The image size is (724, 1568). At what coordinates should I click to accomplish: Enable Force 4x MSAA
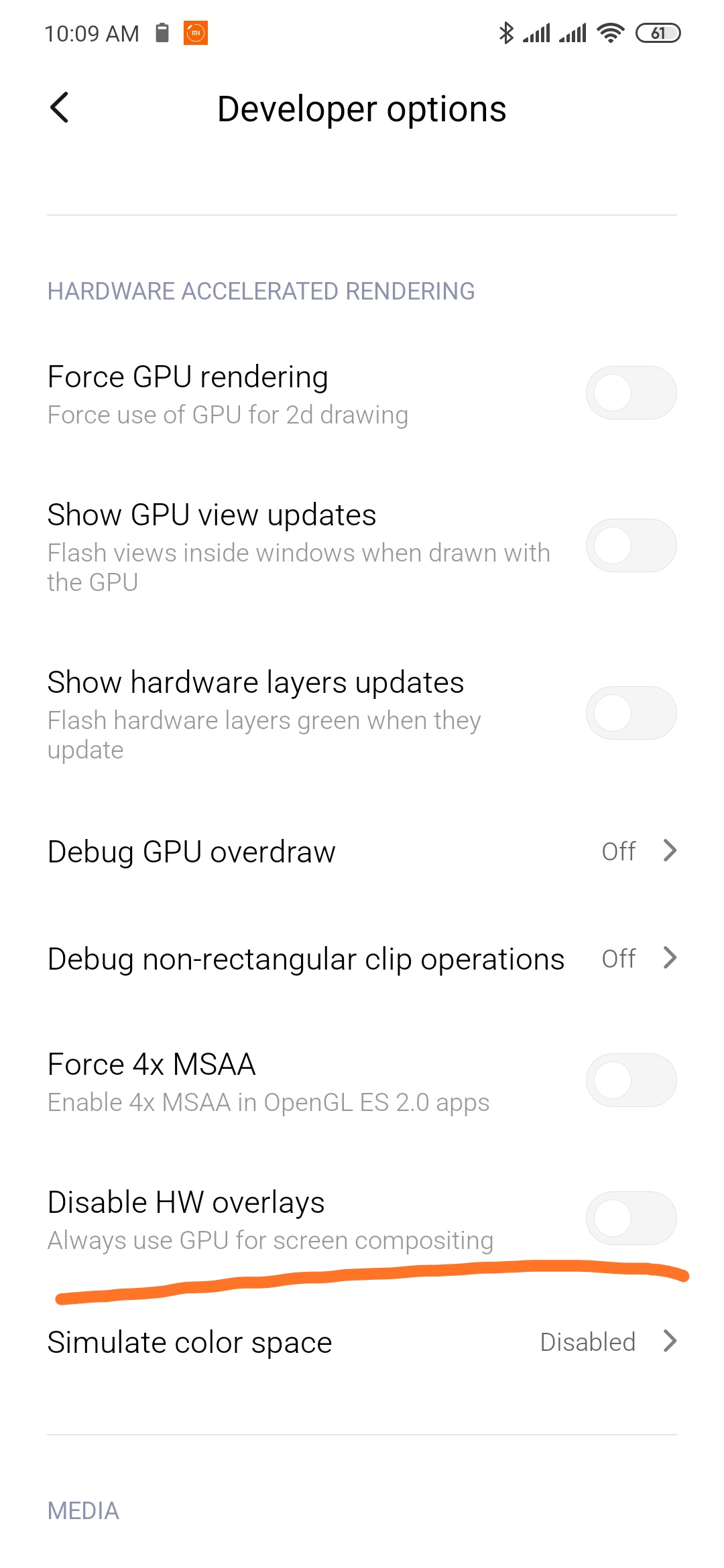(x=631, y=1080)
